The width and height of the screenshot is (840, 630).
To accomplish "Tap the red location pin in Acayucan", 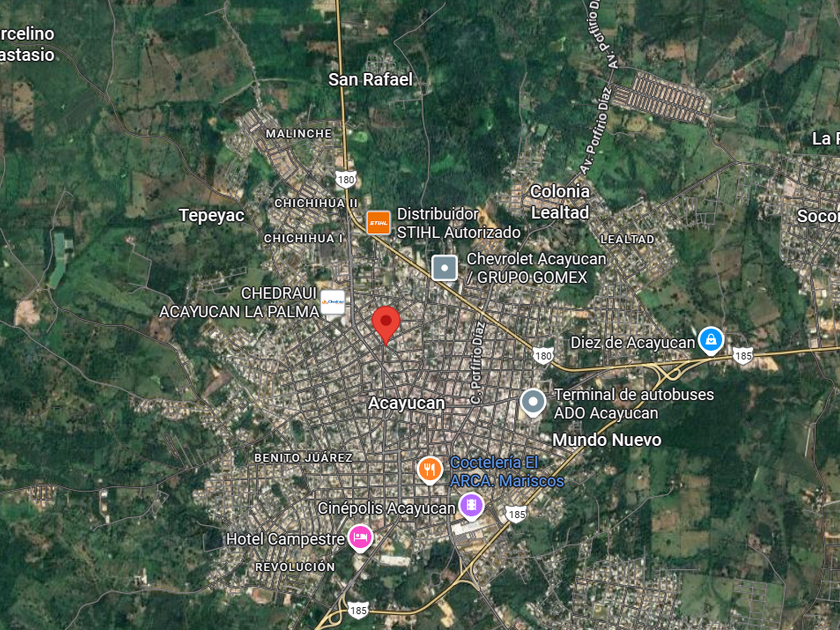I will click(386, 324).
